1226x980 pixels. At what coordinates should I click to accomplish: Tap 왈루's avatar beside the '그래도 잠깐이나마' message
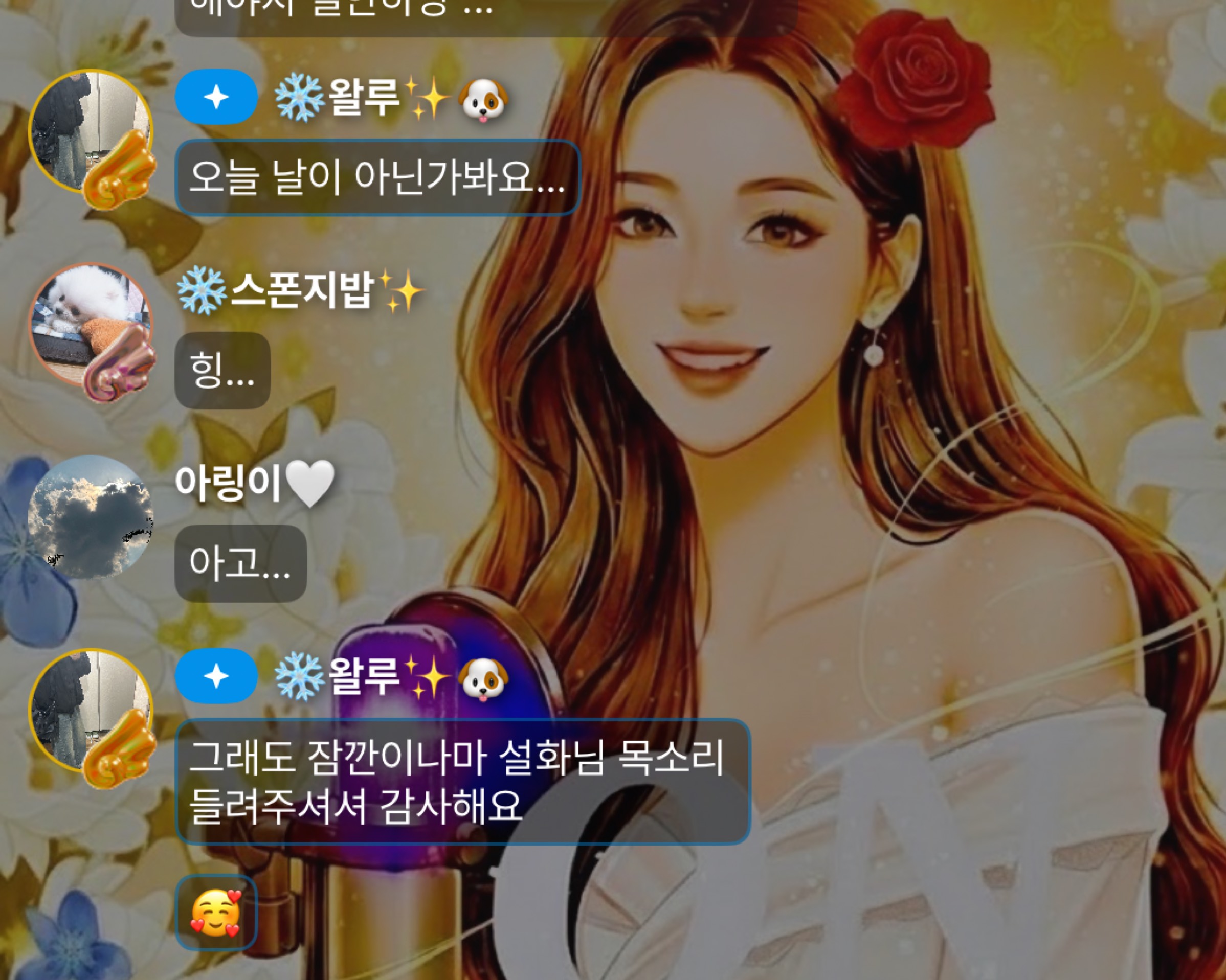pyautogui.click(x=90, y=711)
